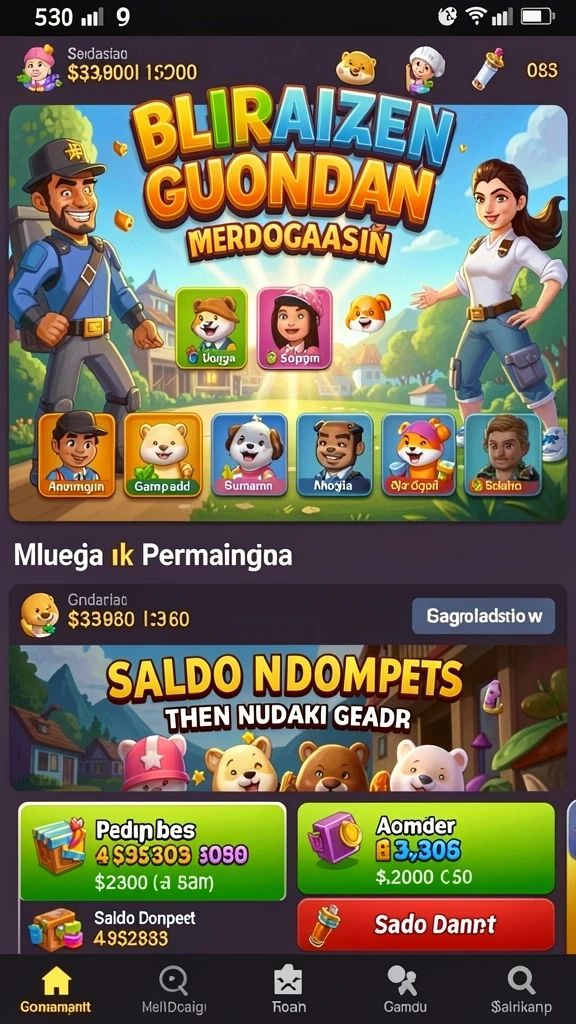Select the Solaho character tile
The height and width of the screenshot is (1024, 576).
(x=503, y=455)
